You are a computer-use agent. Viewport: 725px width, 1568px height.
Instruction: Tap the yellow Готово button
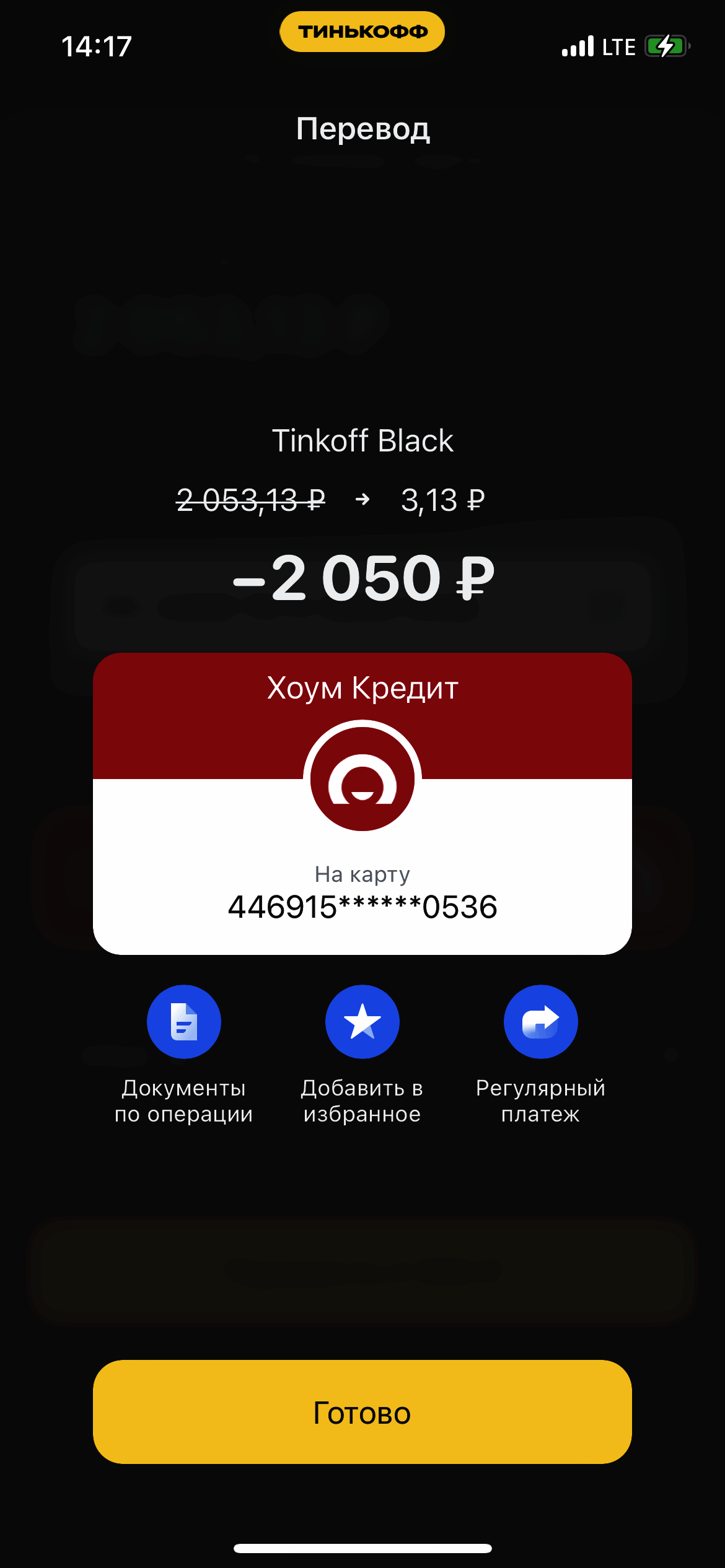tap(362, 1412)
